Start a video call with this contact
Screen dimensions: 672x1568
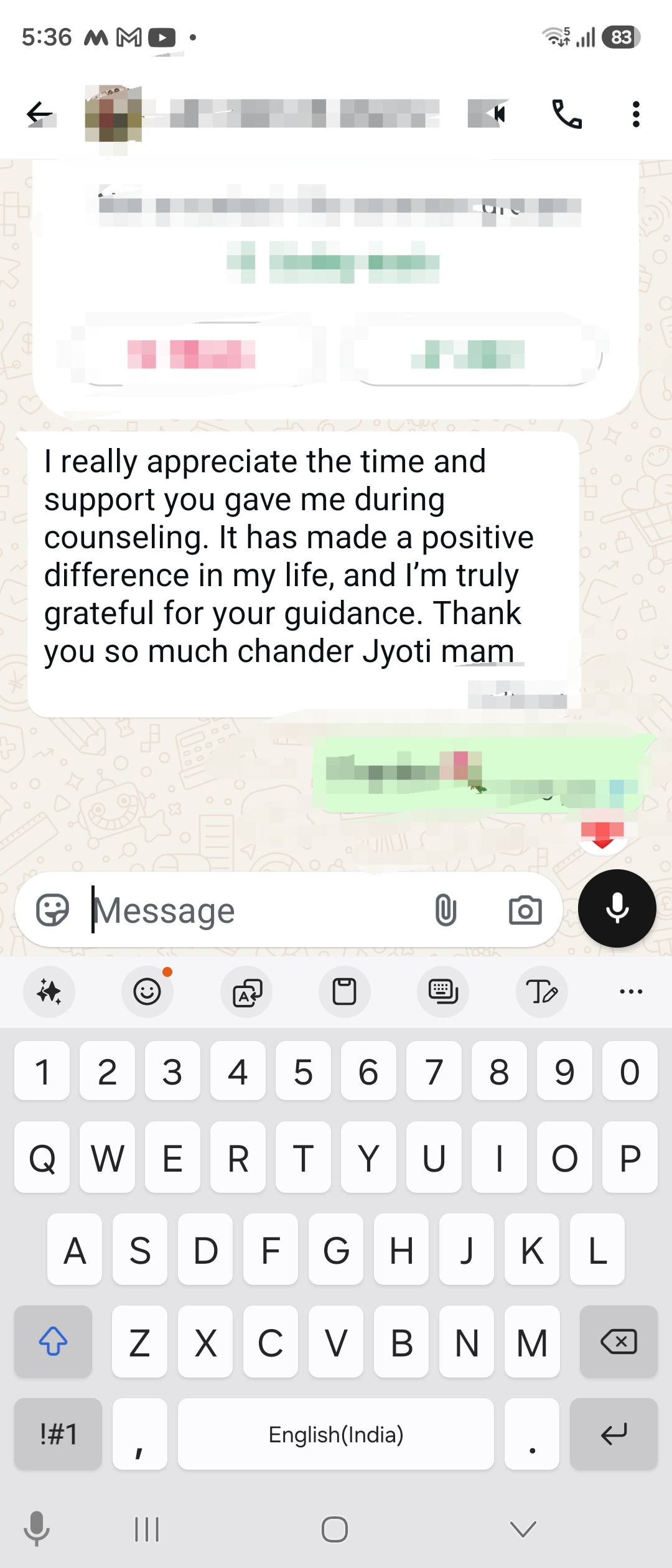[x=488, y=114]
